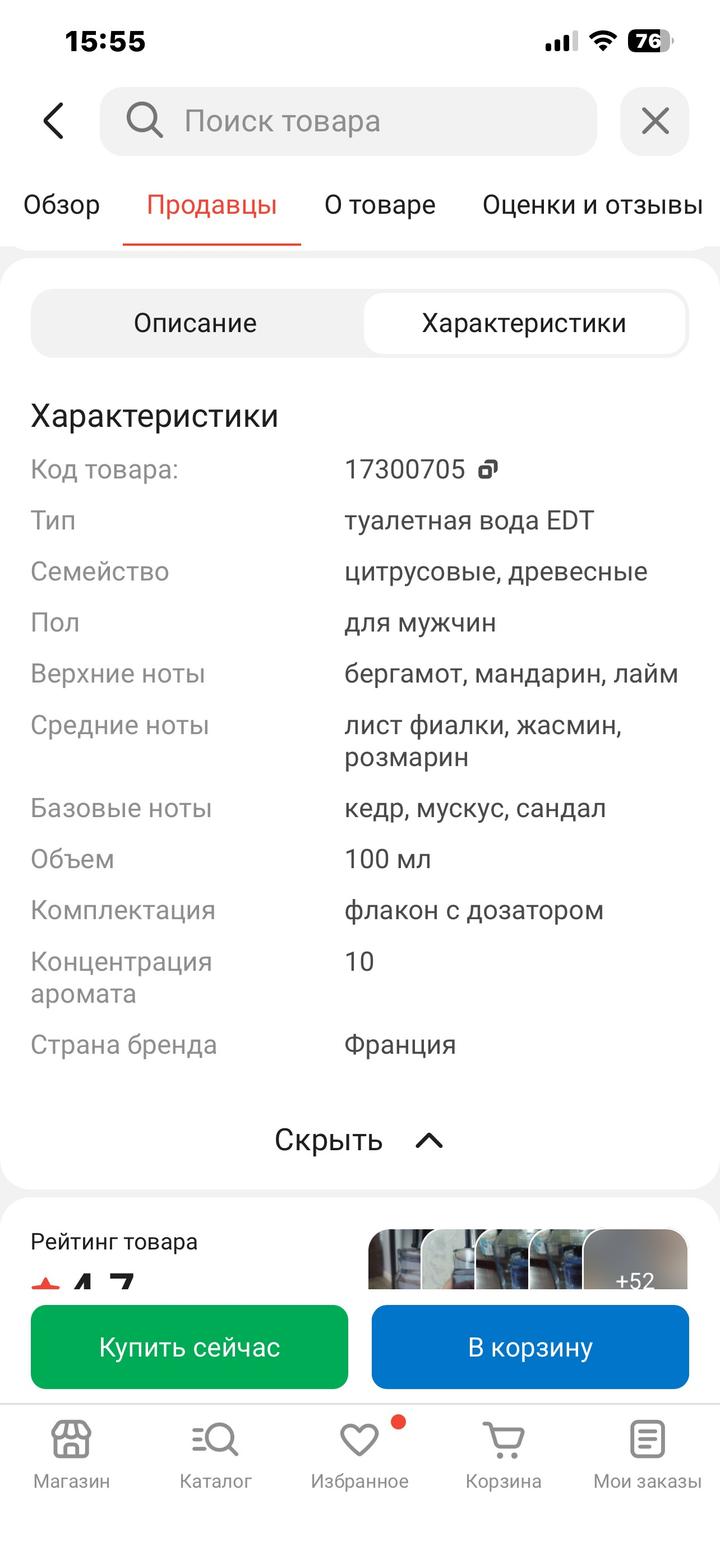The image size is (720, 1558).
Task: Select the Продавцы tab
Action: (x=212, y=205)
